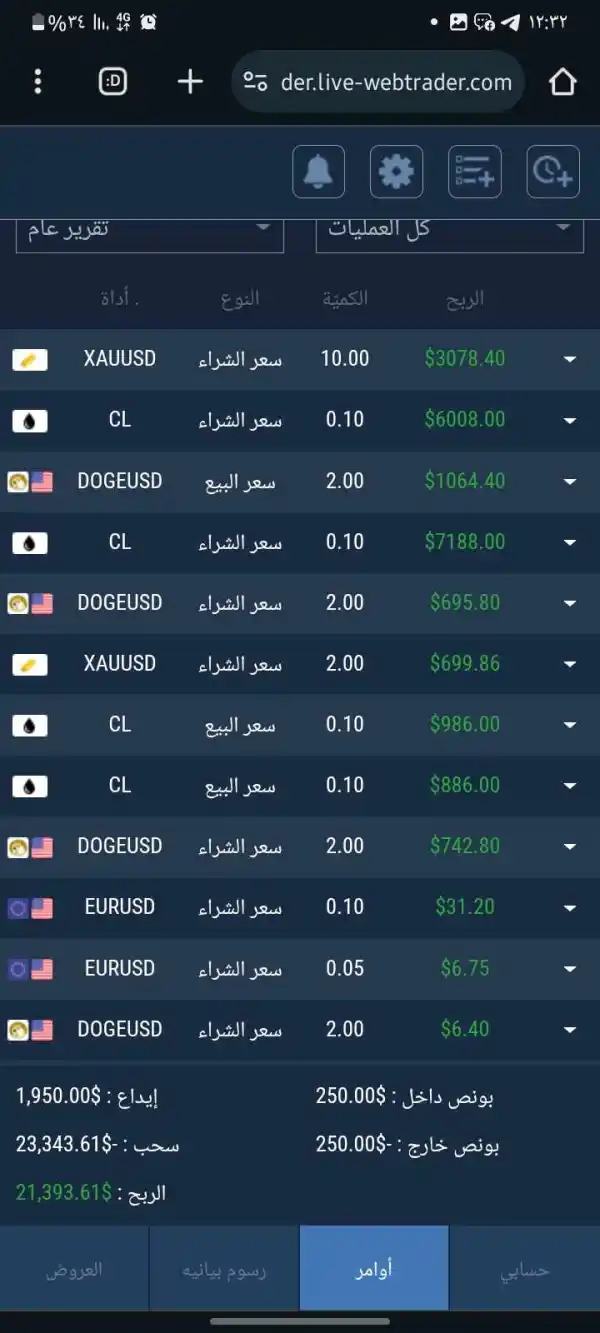Expand the XAUUSD row with $3078.40 profit
This screenshot has height=1333, width=600.
tap(570, 359)
